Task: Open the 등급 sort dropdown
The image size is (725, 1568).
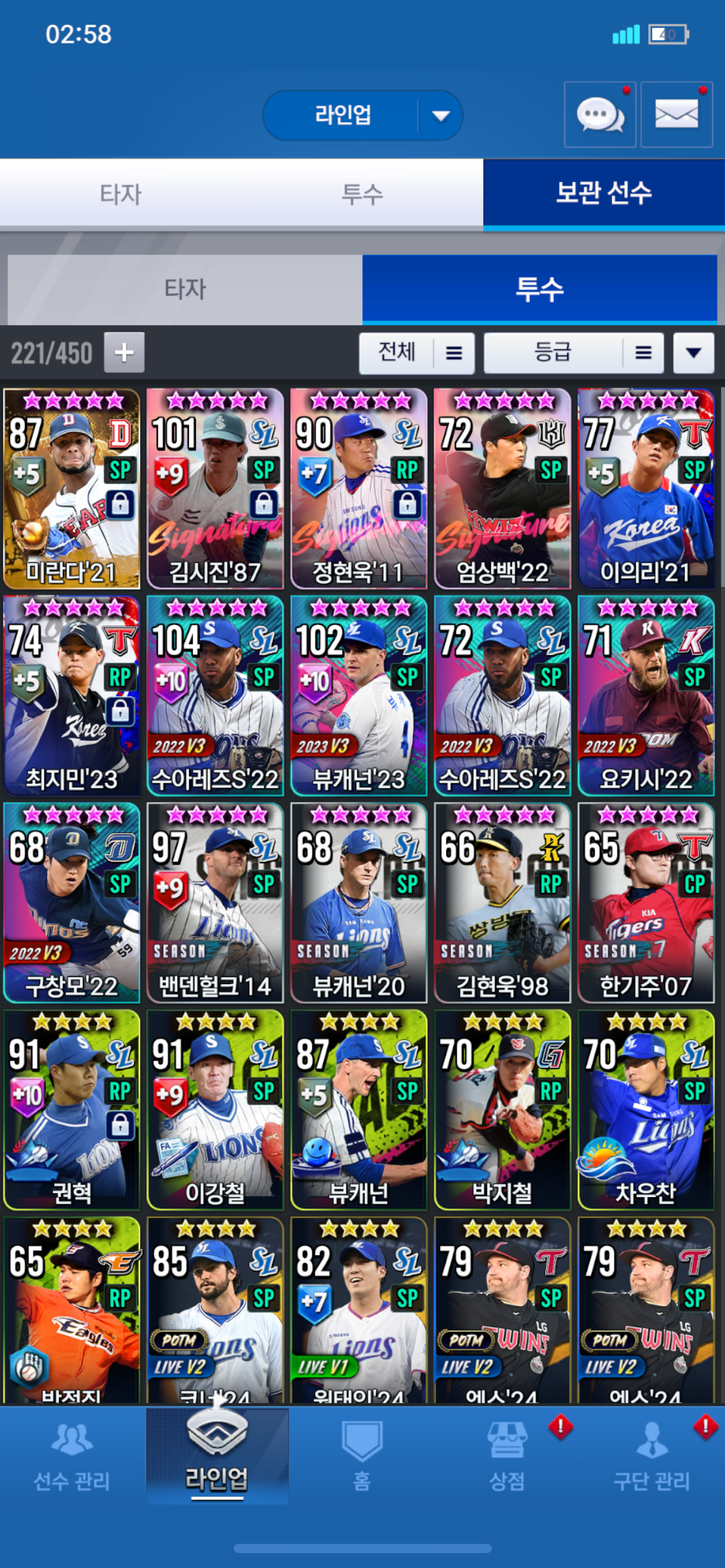Action: [573, 353]
